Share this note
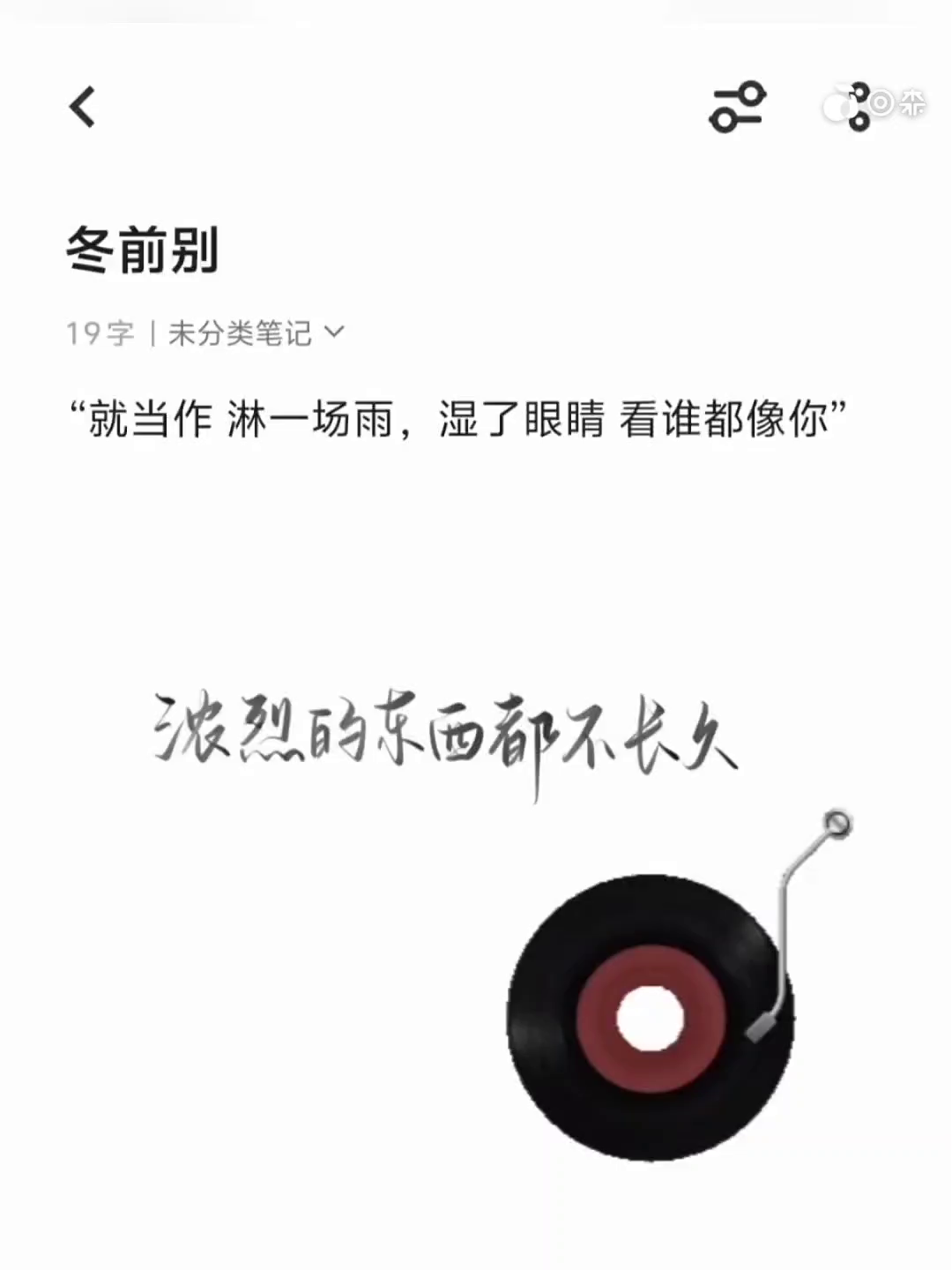952x1270 pixels. tap(857, 108)
